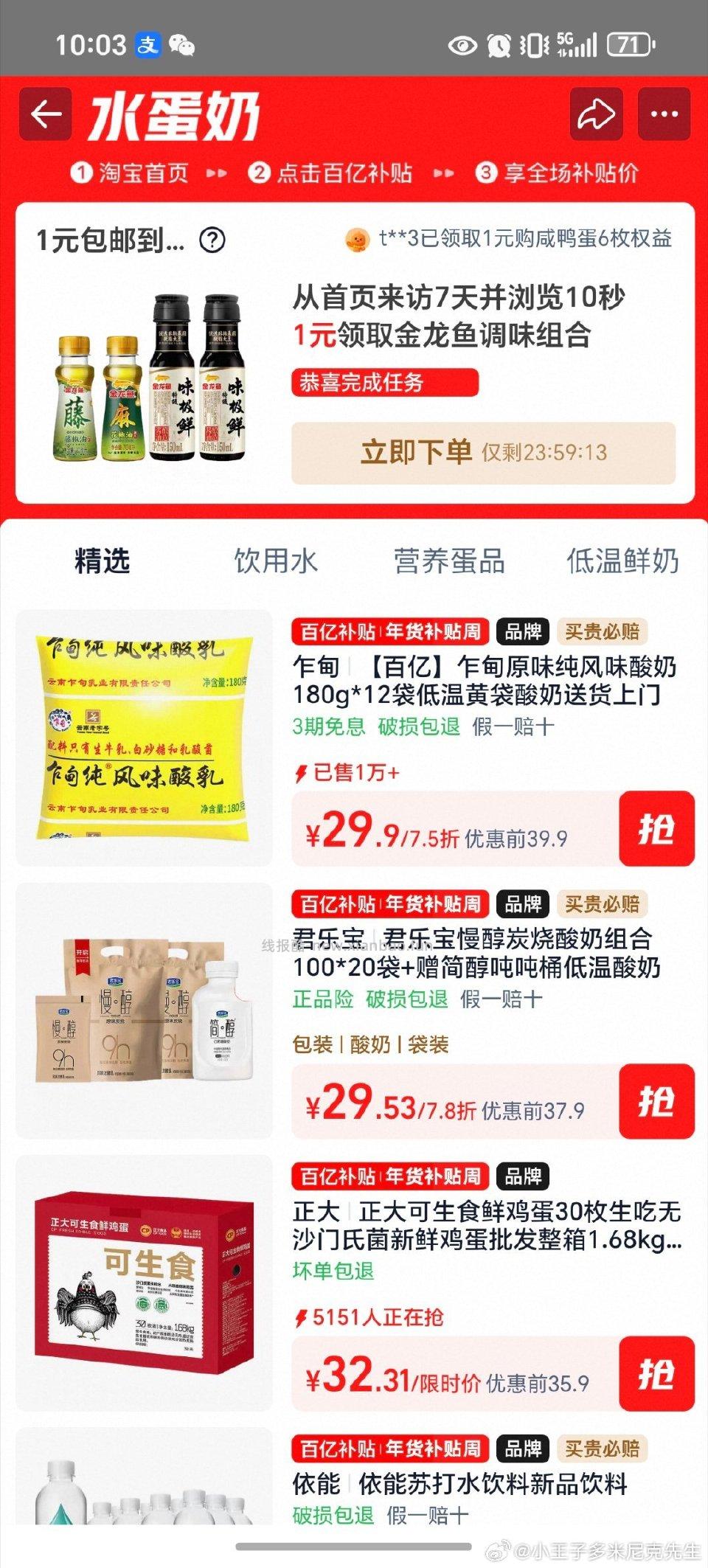Image resolution: width=708 pixels, height=1568 pixels.
Task: Select the 营养蛋品 category tab
Action: 449,561
